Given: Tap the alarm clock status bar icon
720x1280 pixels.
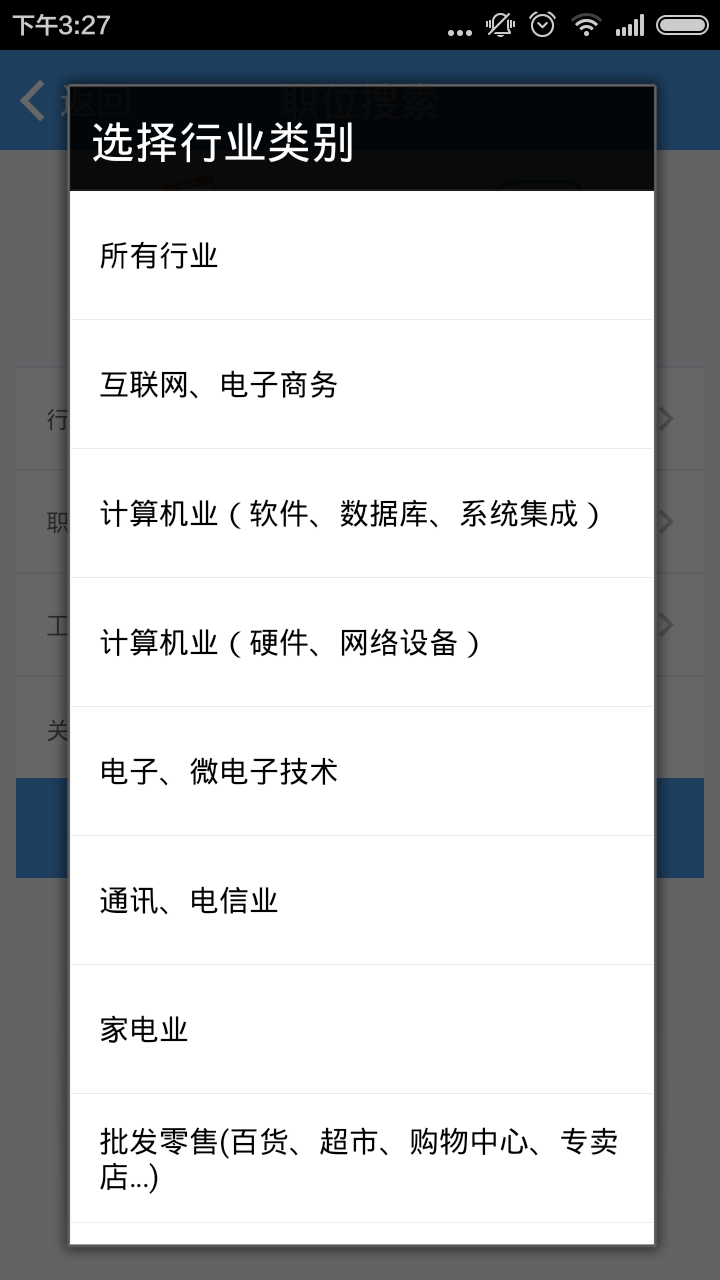Looking at the screenshot, I should (542, 27).
